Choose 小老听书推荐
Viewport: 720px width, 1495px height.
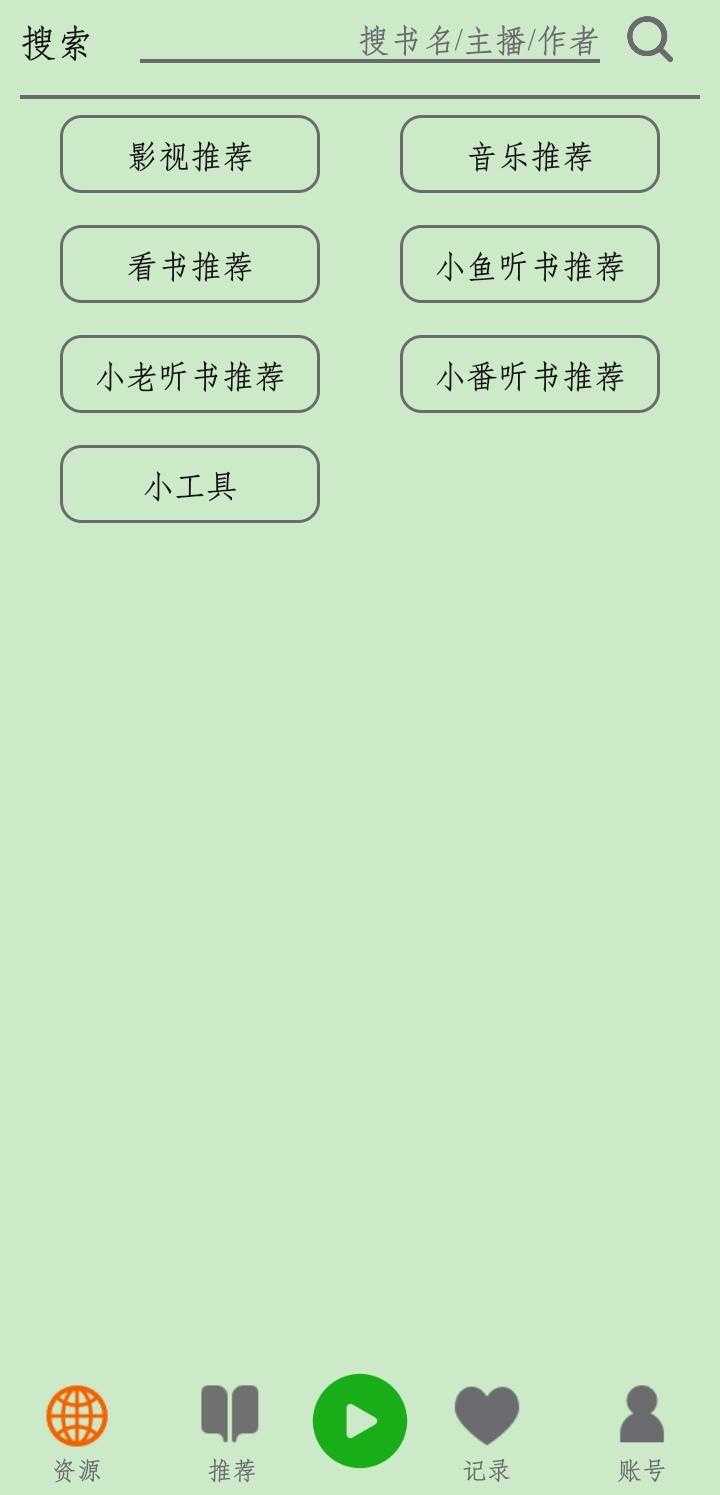click(190, 374)
